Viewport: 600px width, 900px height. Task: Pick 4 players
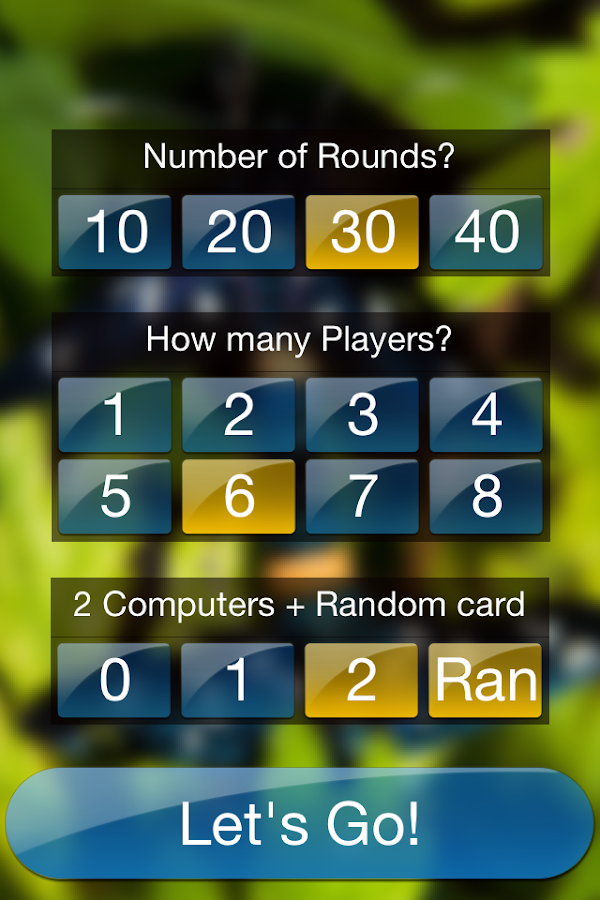[486, 415]
